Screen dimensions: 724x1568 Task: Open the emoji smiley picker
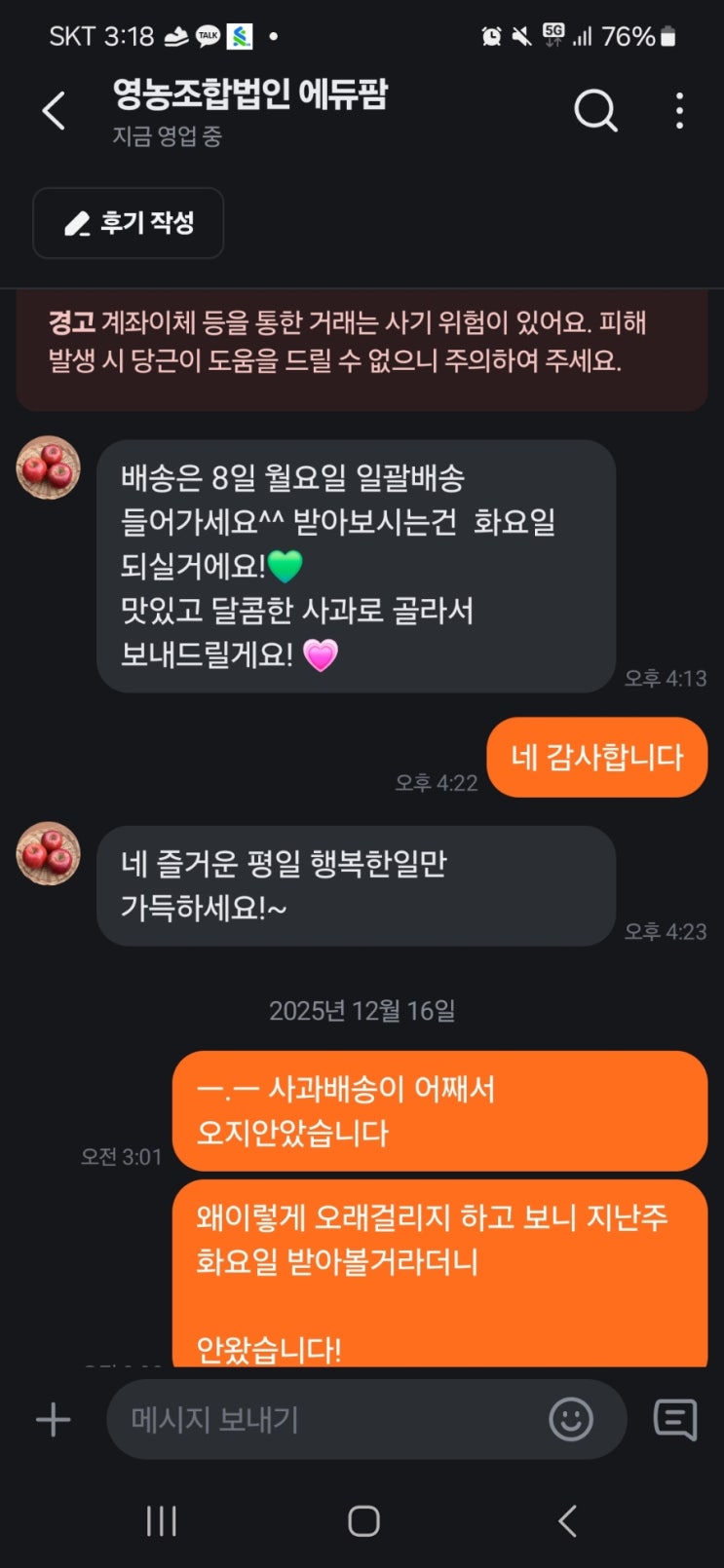point(571,1420)
